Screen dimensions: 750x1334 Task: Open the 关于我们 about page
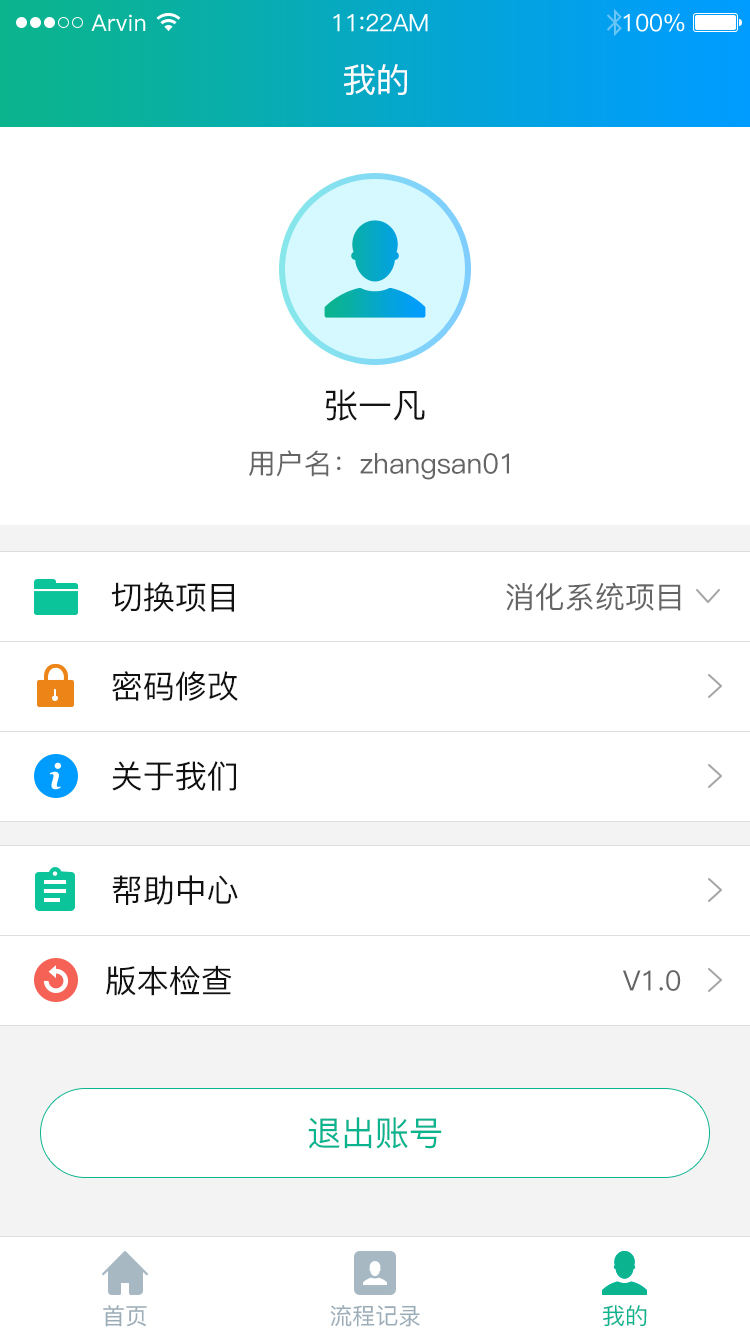point(375,777)
